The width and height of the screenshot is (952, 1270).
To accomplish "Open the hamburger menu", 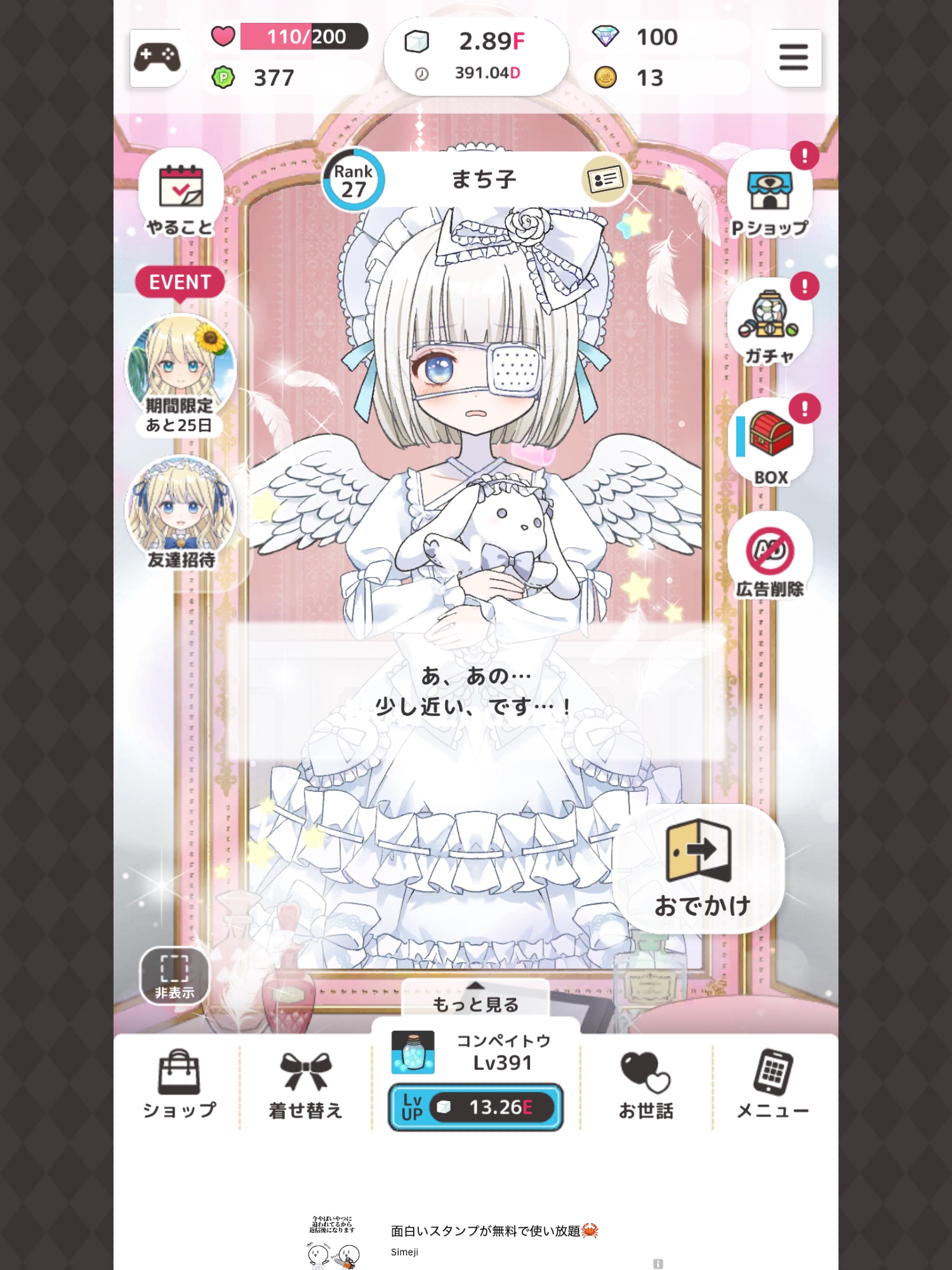I will [x=793, y=58].
